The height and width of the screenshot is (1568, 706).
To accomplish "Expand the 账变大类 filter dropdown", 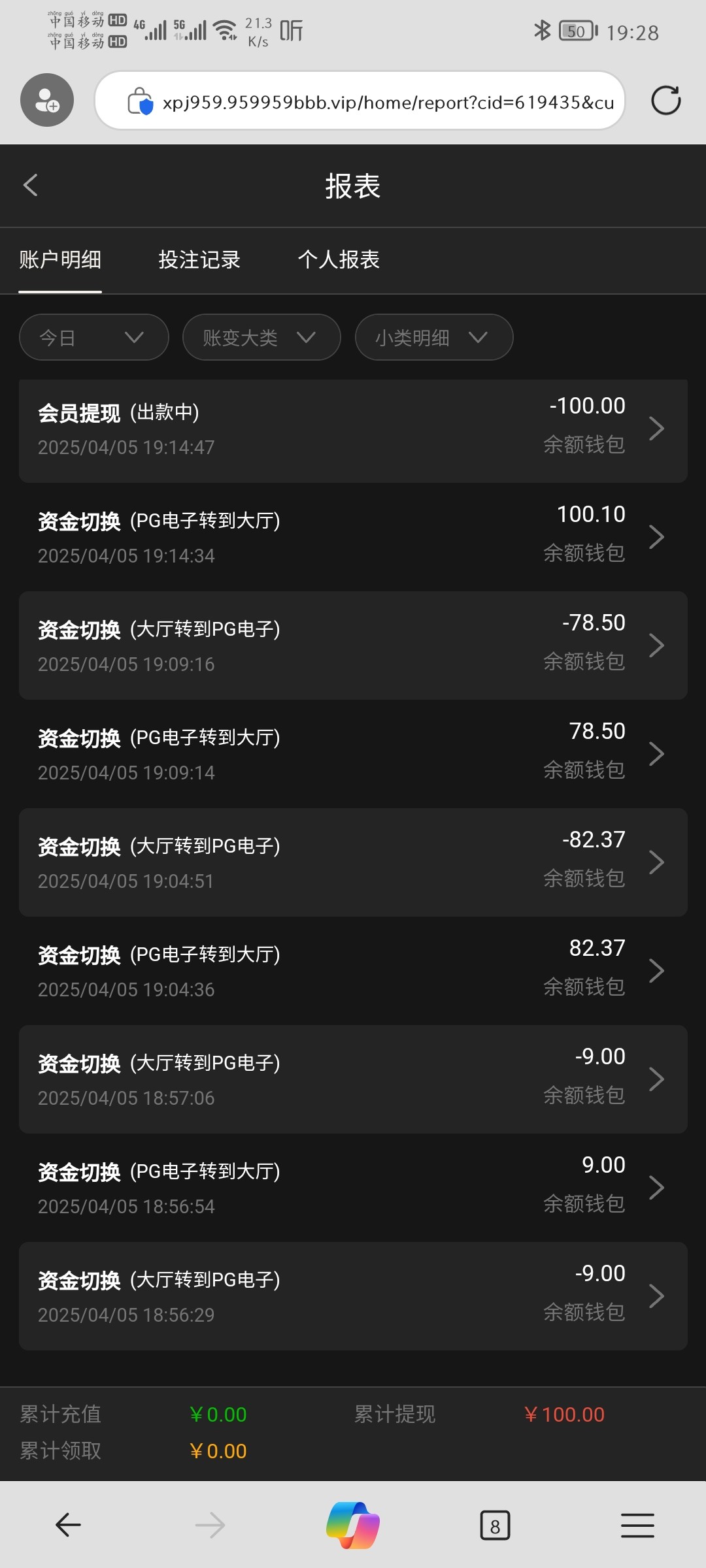I will pyautogui.click(x=261, y=337).
